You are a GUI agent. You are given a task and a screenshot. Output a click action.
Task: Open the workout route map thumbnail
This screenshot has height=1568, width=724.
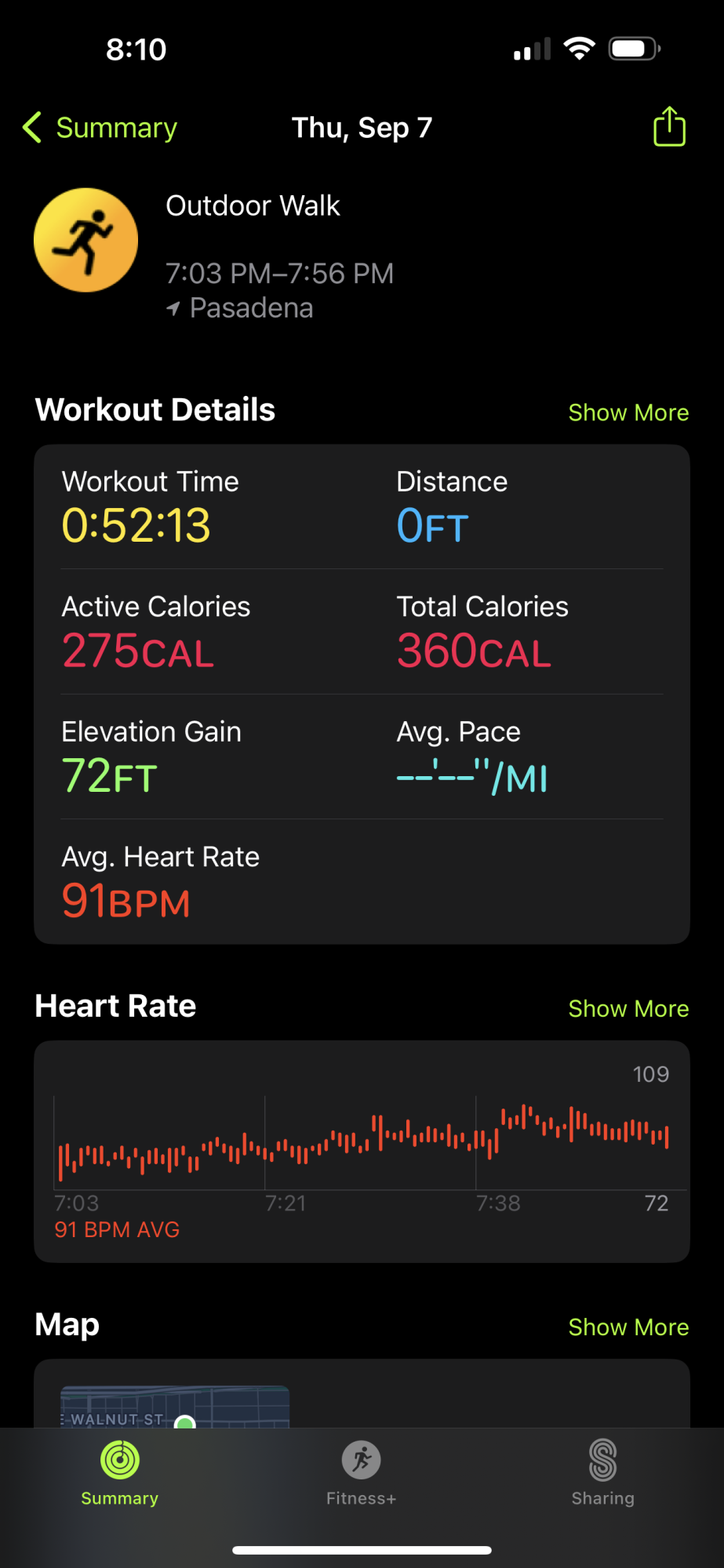coord(175,1406)
